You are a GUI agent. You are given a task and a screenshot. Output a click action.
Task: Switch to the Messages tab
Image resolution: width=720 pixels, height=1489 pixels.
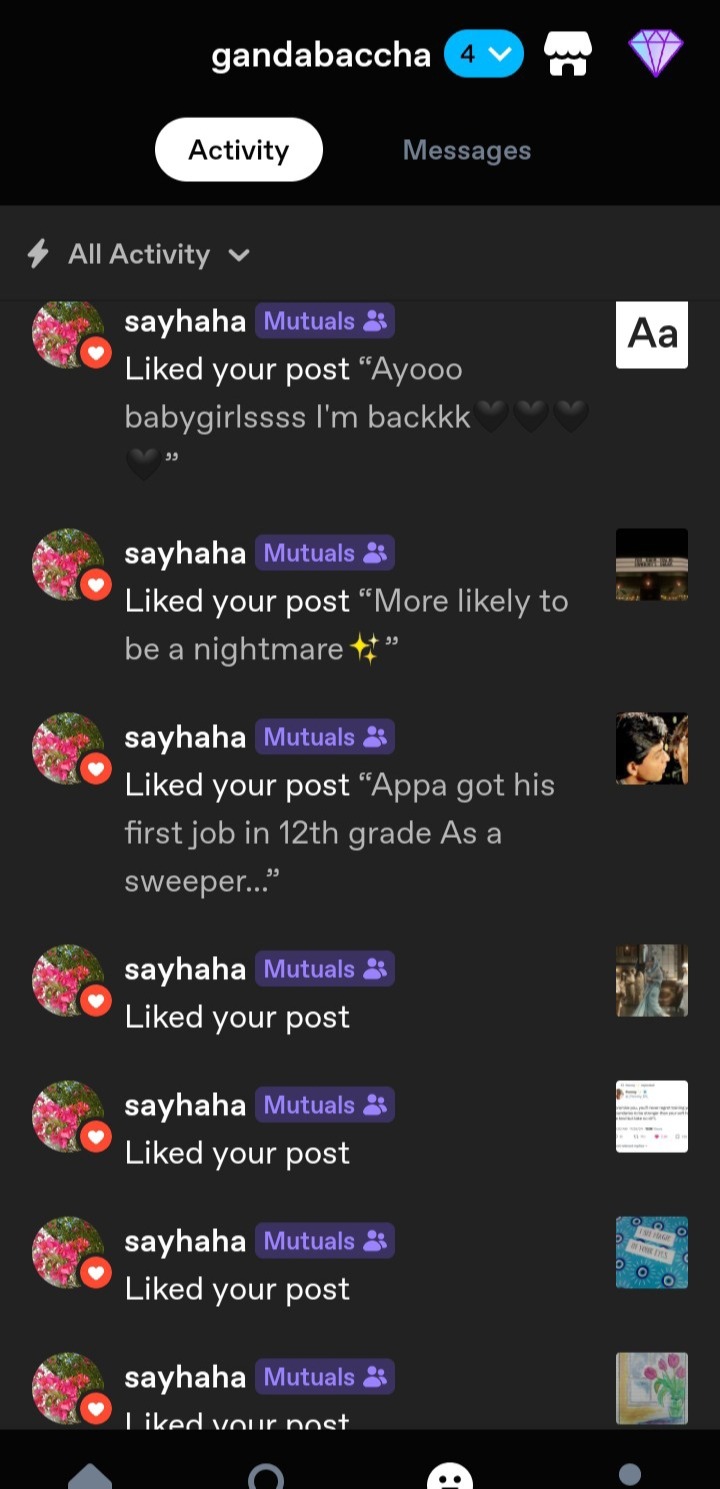click(x=466, y=150)
